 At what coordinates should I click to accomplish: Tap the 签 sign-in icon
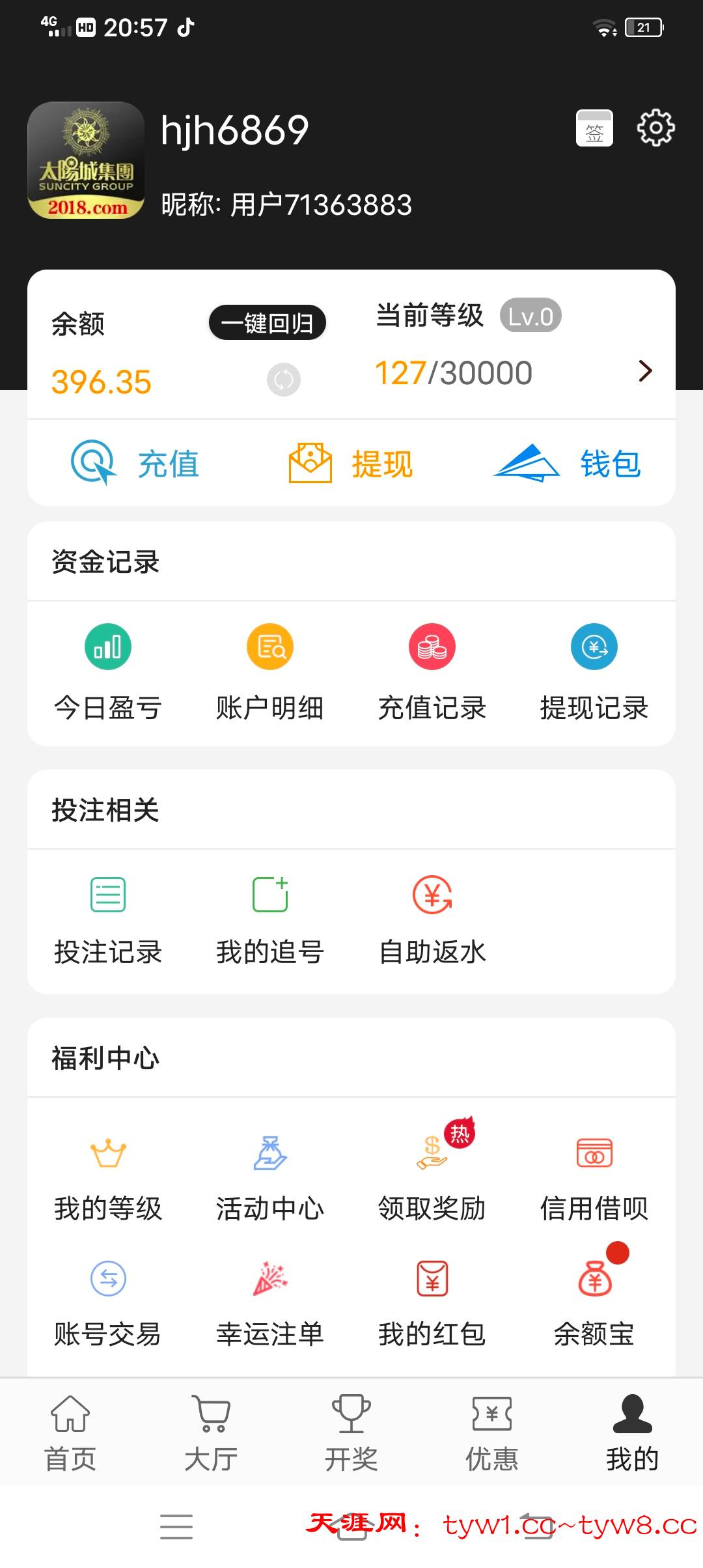tap(594, 128)
